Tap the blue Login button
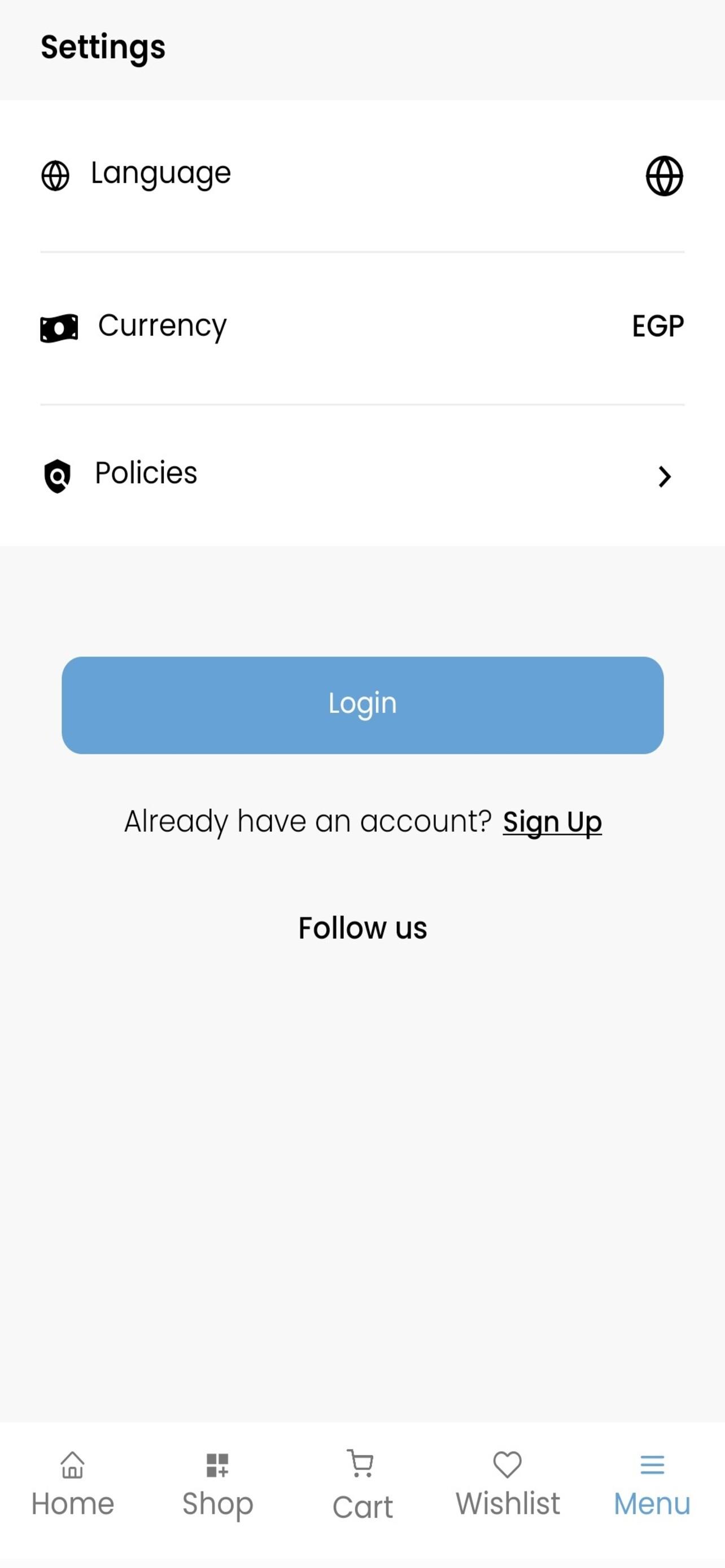Viewport: 725px width, 1568px height. [x=362, y=705]
